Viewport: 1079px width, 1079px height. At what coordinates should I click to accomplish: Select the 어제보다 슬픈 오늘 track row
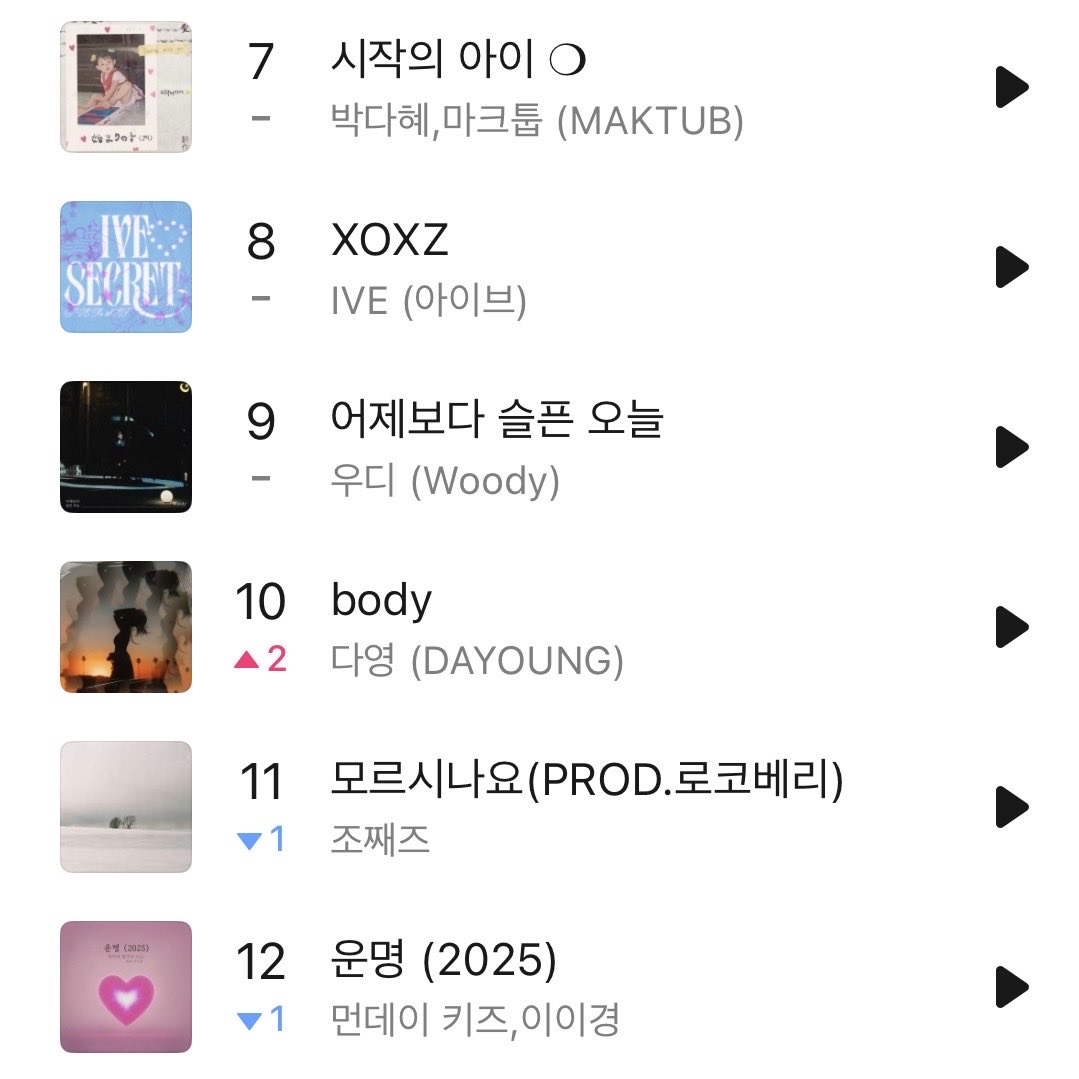pos(496,422)
